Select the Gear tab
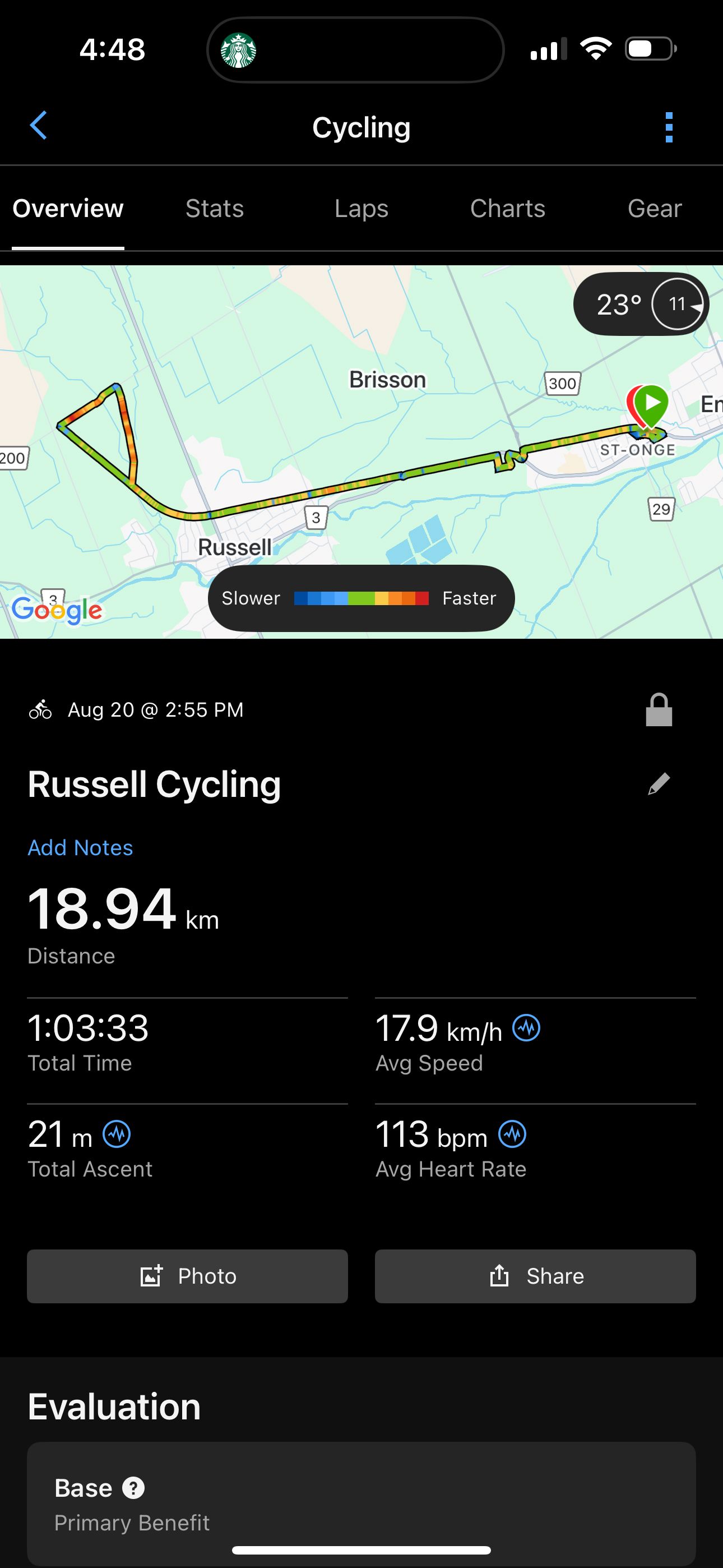 [654, 209]
